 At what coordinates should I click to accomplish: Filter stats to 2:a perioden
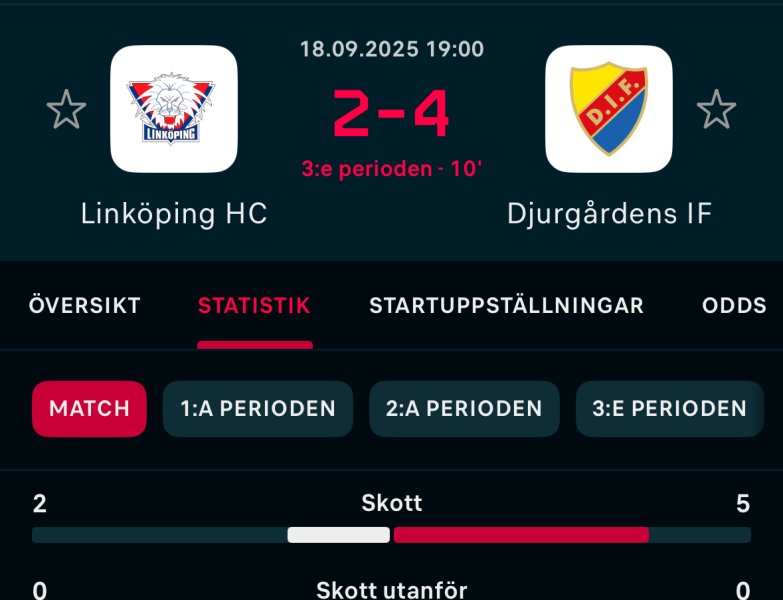tap(464, 408)
